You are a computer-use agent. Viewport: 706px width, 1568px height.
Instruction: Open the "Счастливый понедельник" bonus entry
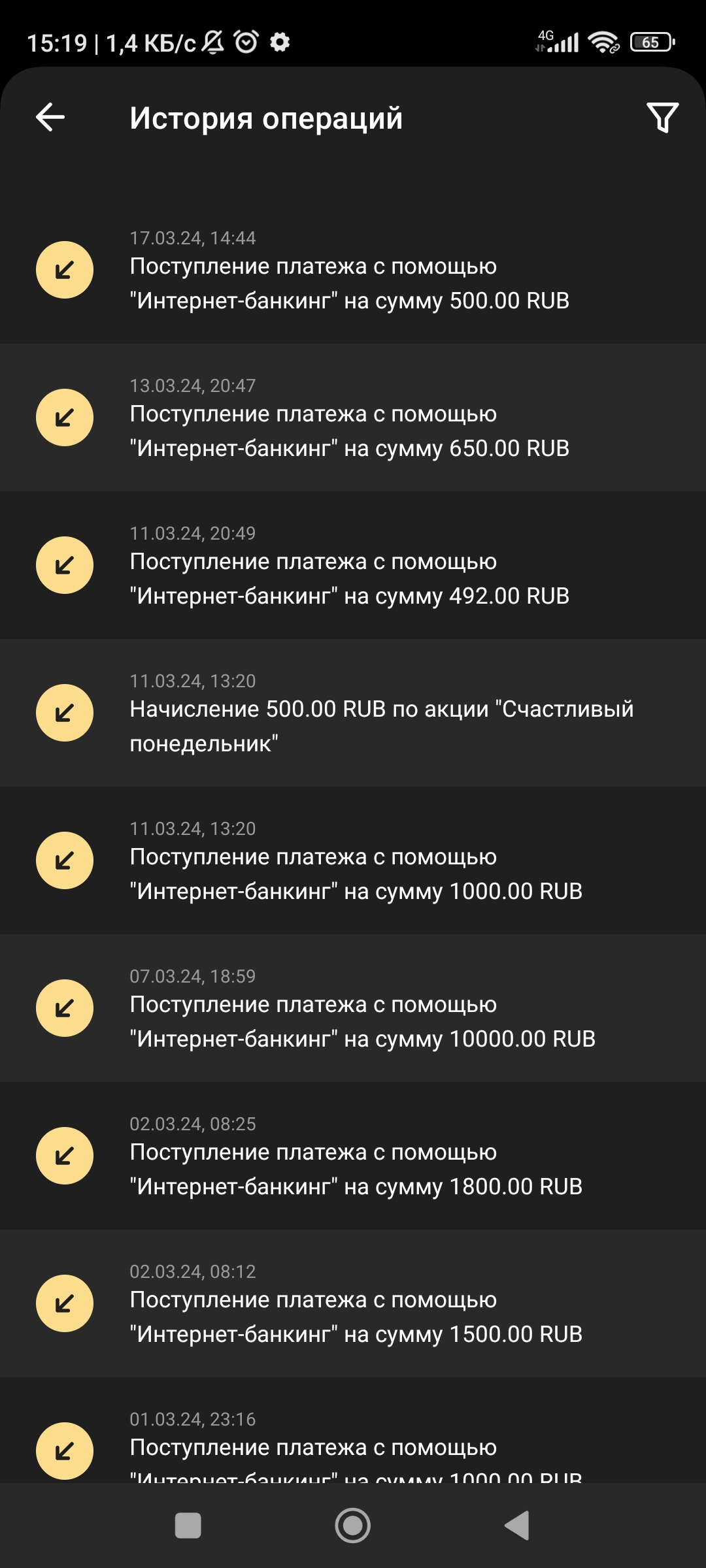353,713
